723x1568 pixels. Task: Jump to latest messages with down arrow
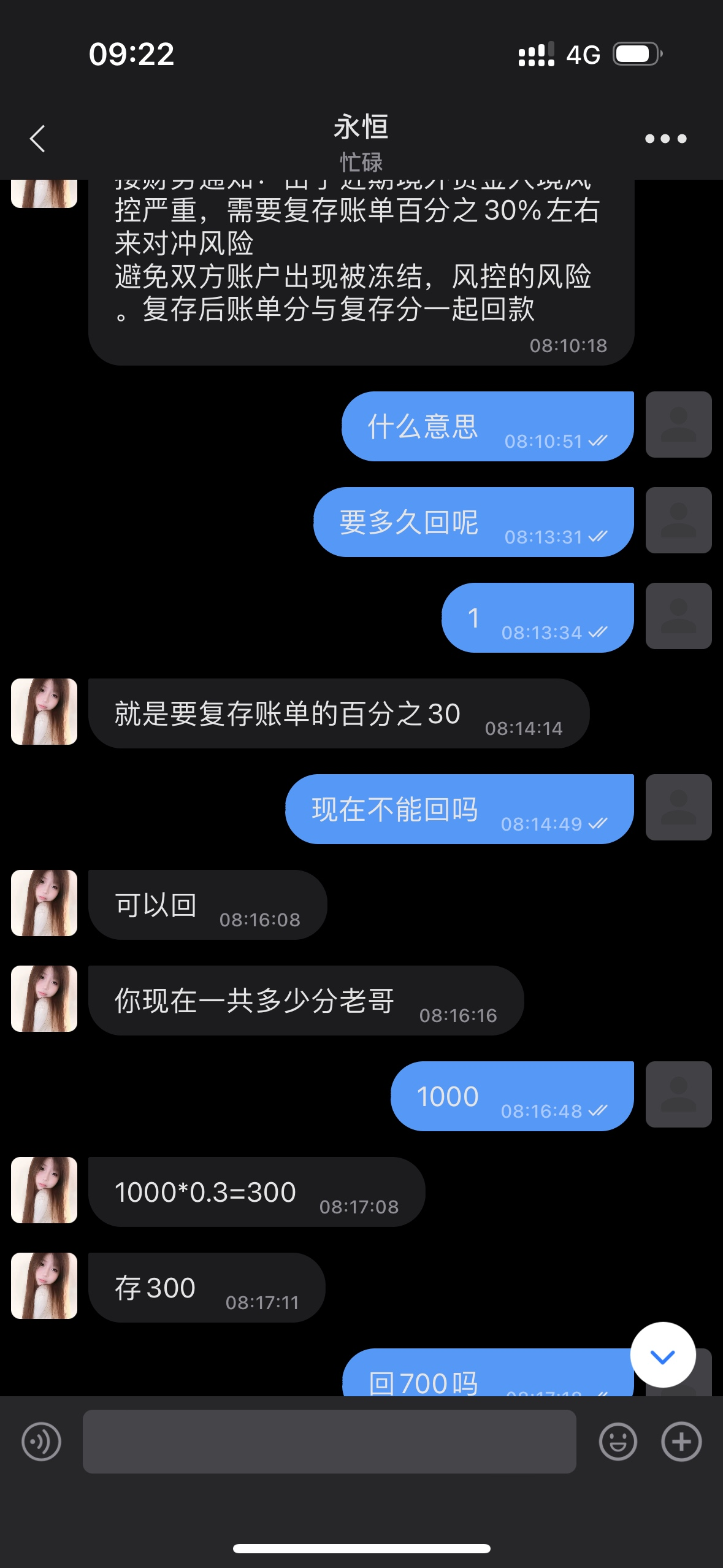(662, 1355)
